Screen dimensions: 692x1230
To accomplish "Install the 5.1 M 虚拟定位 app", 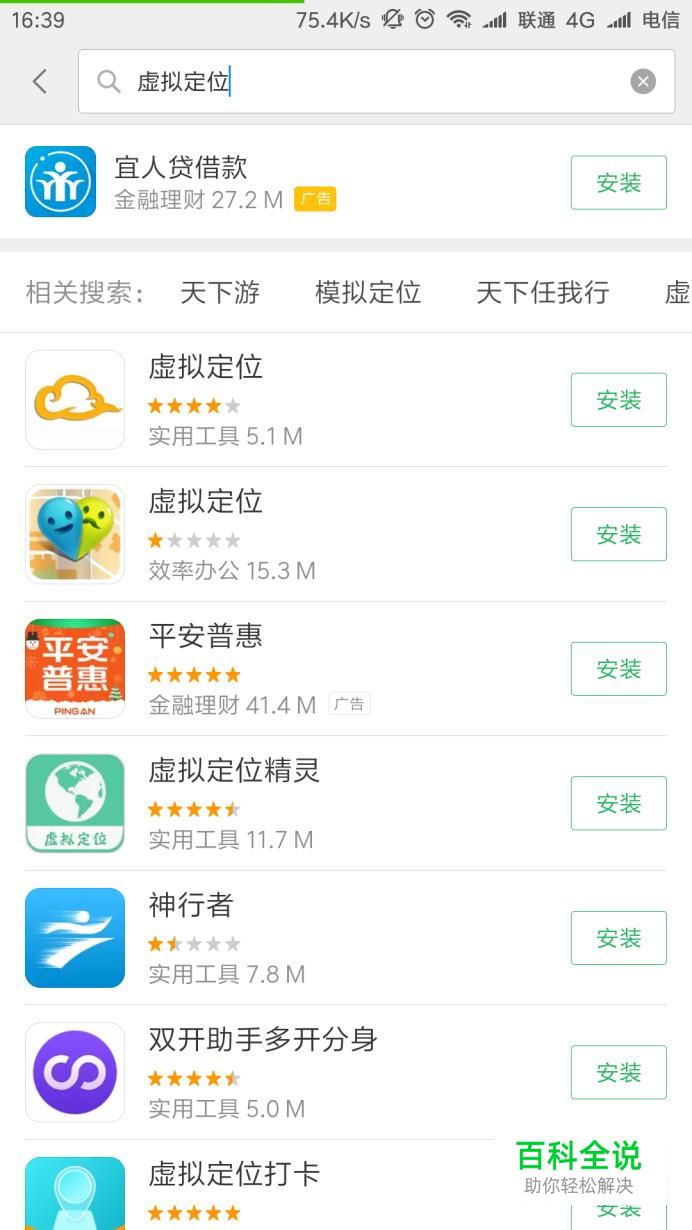I will pyautogui.click(x=618, y=400).
